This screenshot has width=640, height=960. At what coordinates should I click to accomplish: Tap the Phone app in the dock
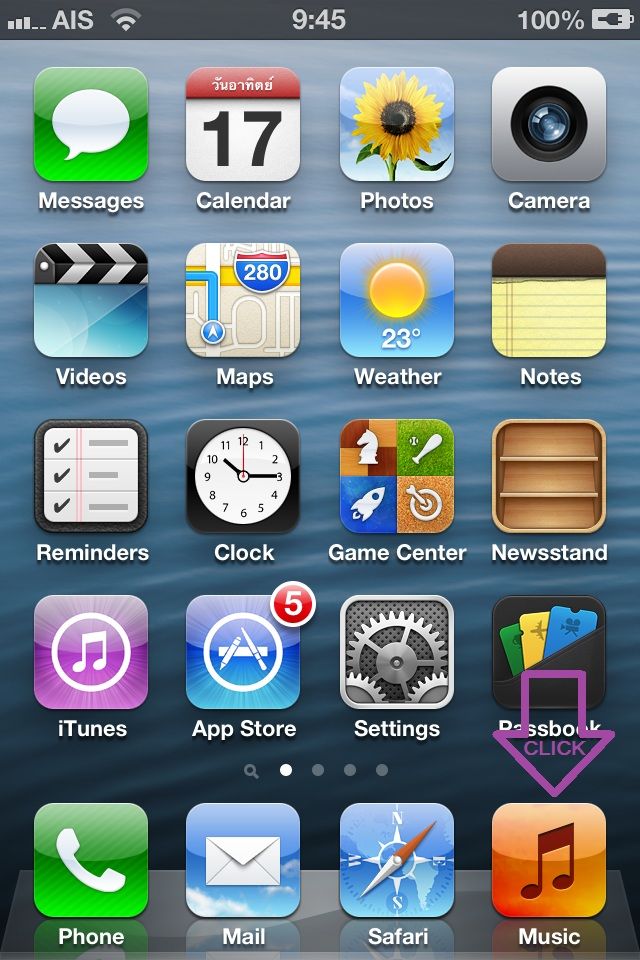[x=91, y=861]
